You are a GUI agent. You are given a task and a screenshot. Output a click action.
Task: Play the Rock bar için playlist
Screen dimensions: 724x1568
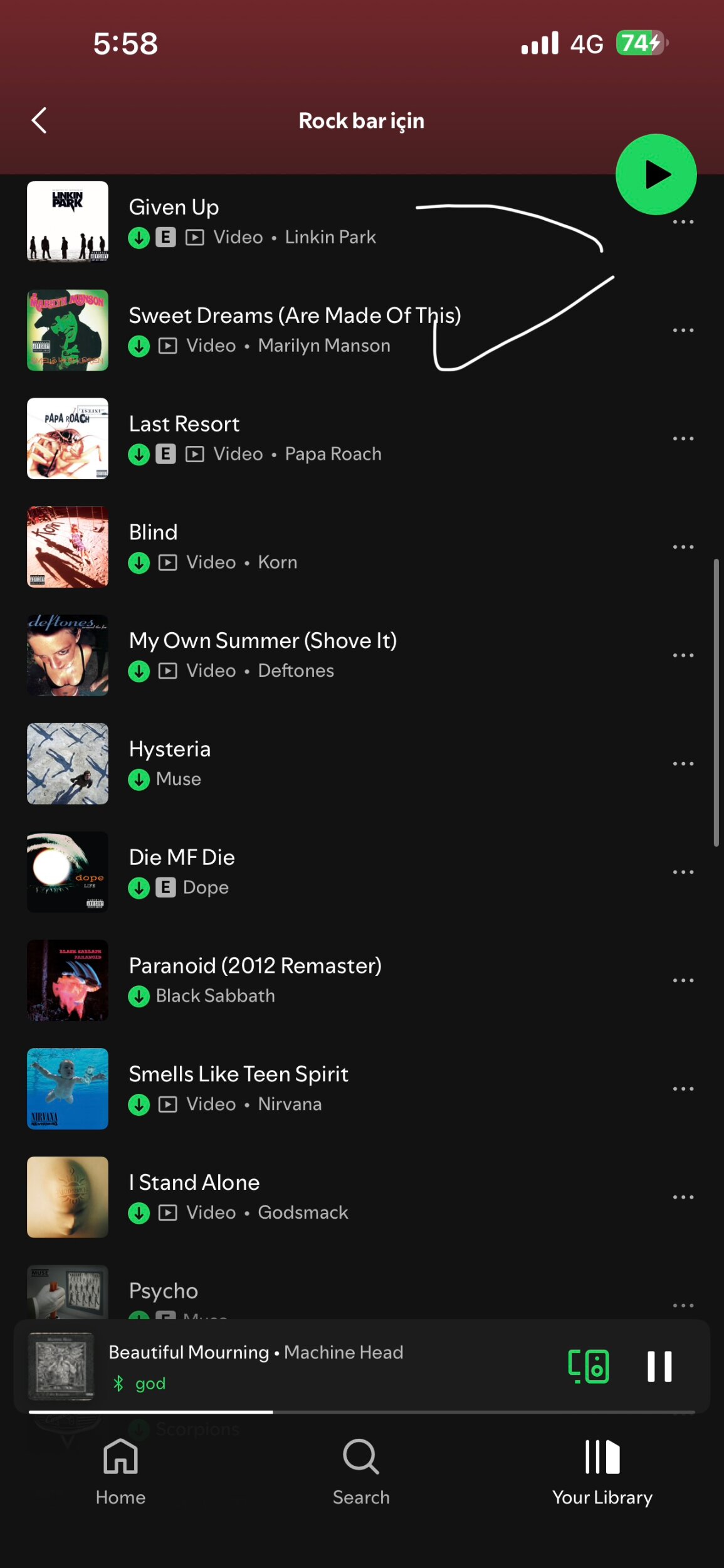point(656,174)
